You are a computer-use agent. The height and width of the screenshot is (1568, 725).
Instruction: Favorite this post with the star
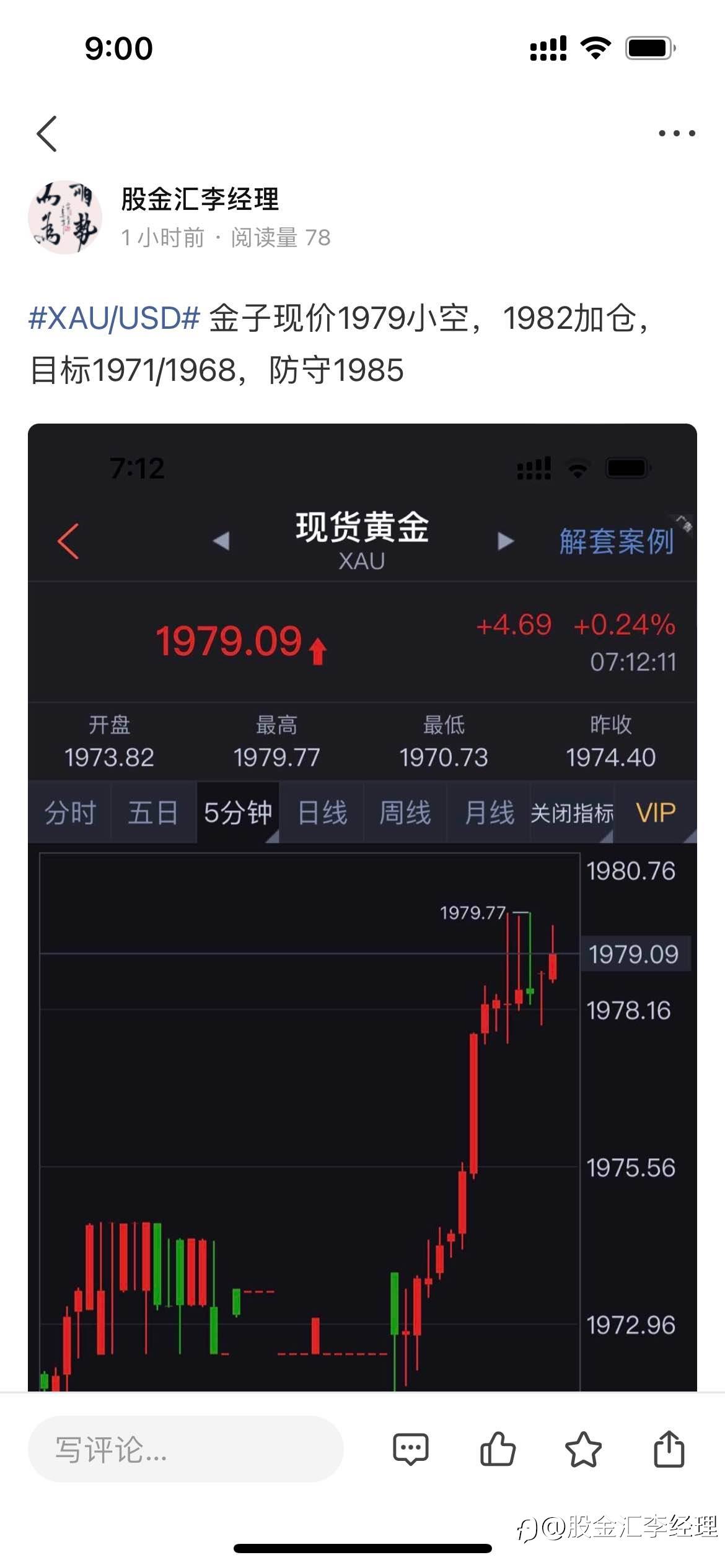tap(583, 1450)
